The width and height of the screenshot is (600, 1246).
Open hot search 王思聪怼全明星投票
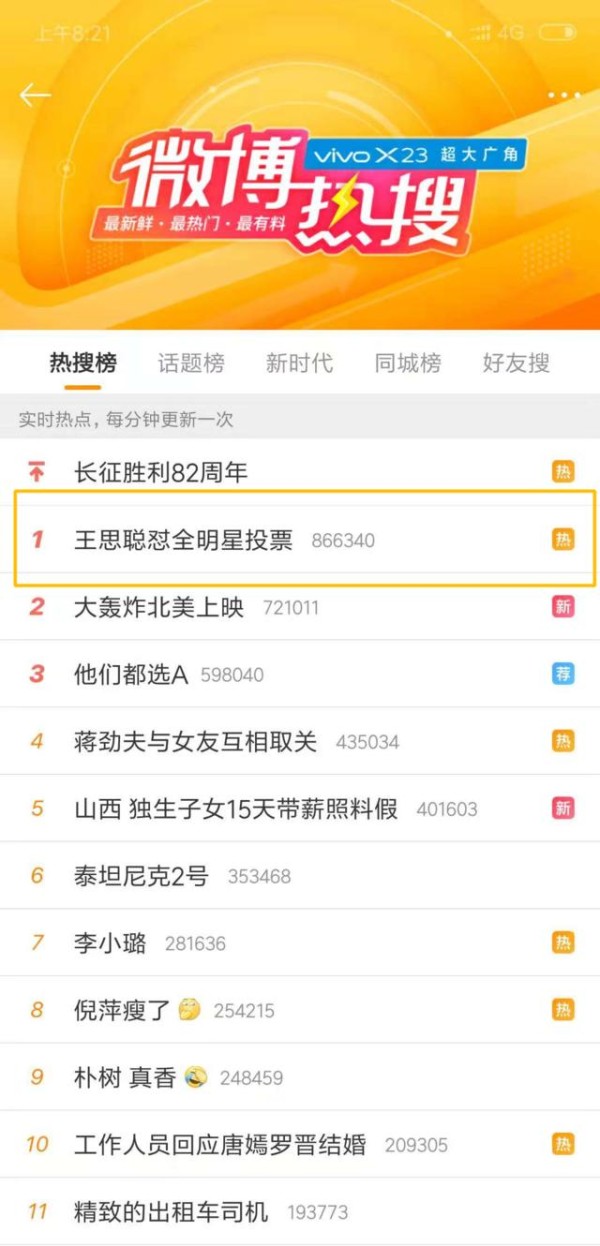(x=300, y=540)
